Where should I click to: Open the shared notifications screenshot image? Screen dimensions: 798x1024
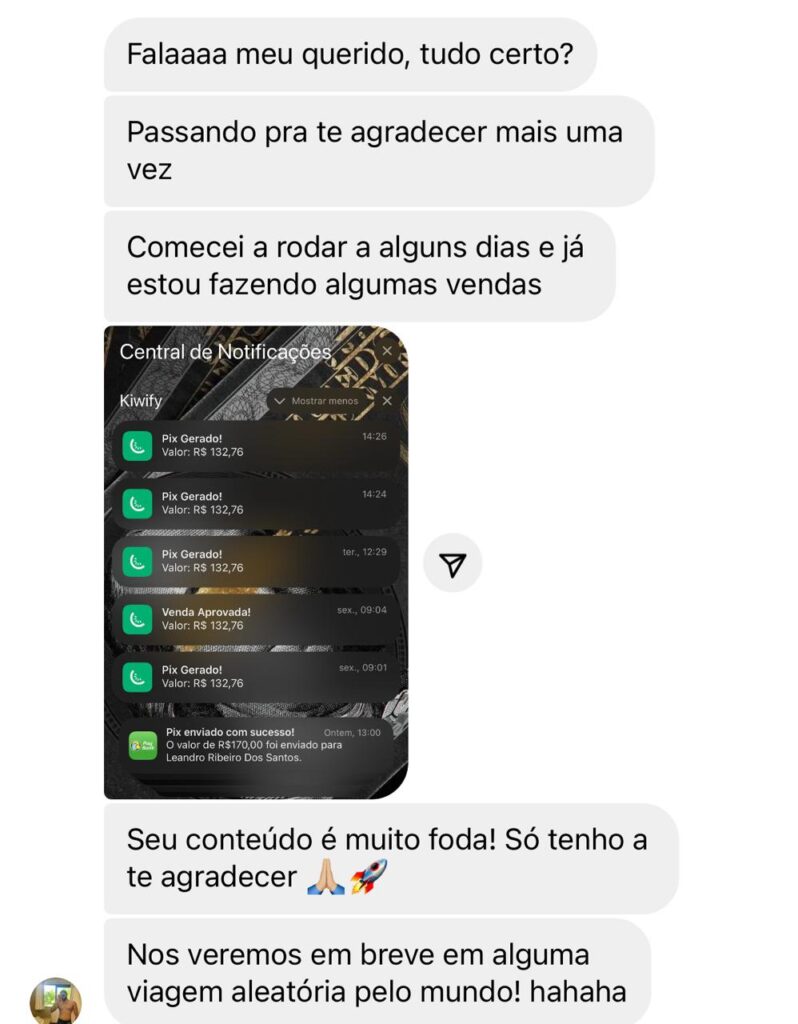256,562
